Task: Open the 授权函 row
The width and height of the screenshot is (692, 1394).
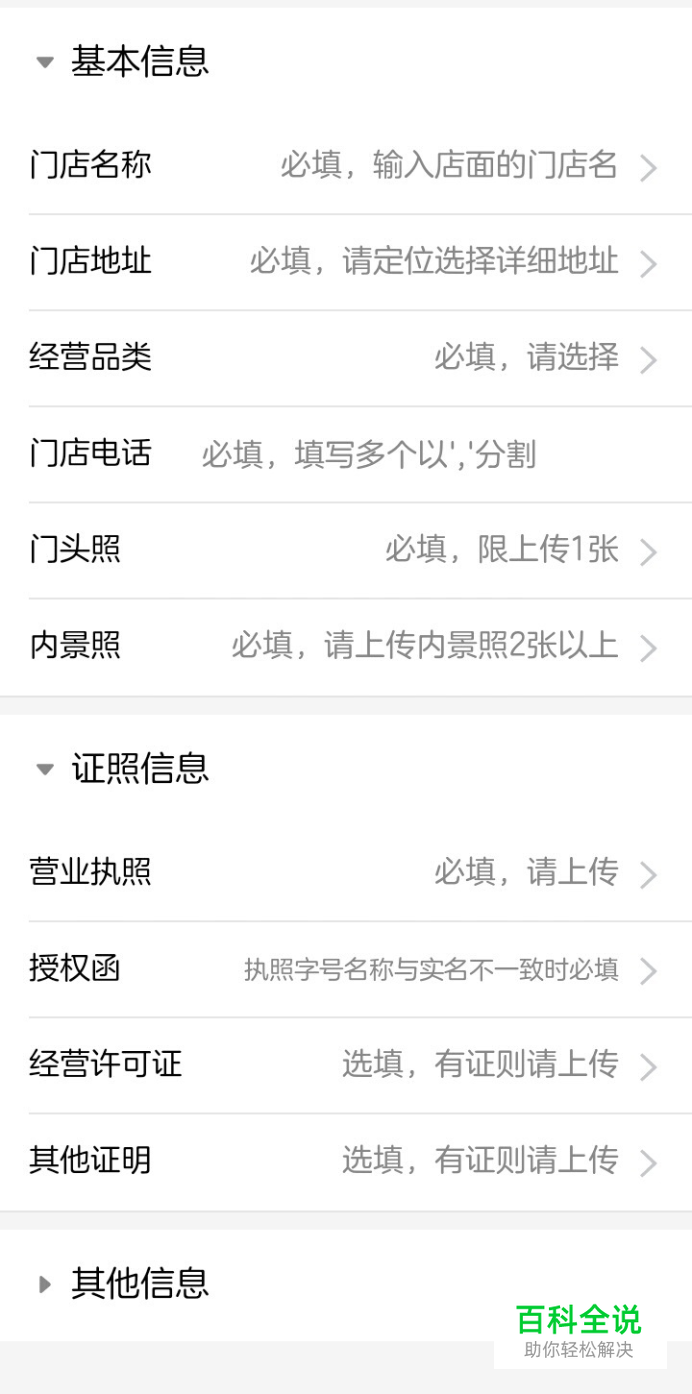Action: 345,969
